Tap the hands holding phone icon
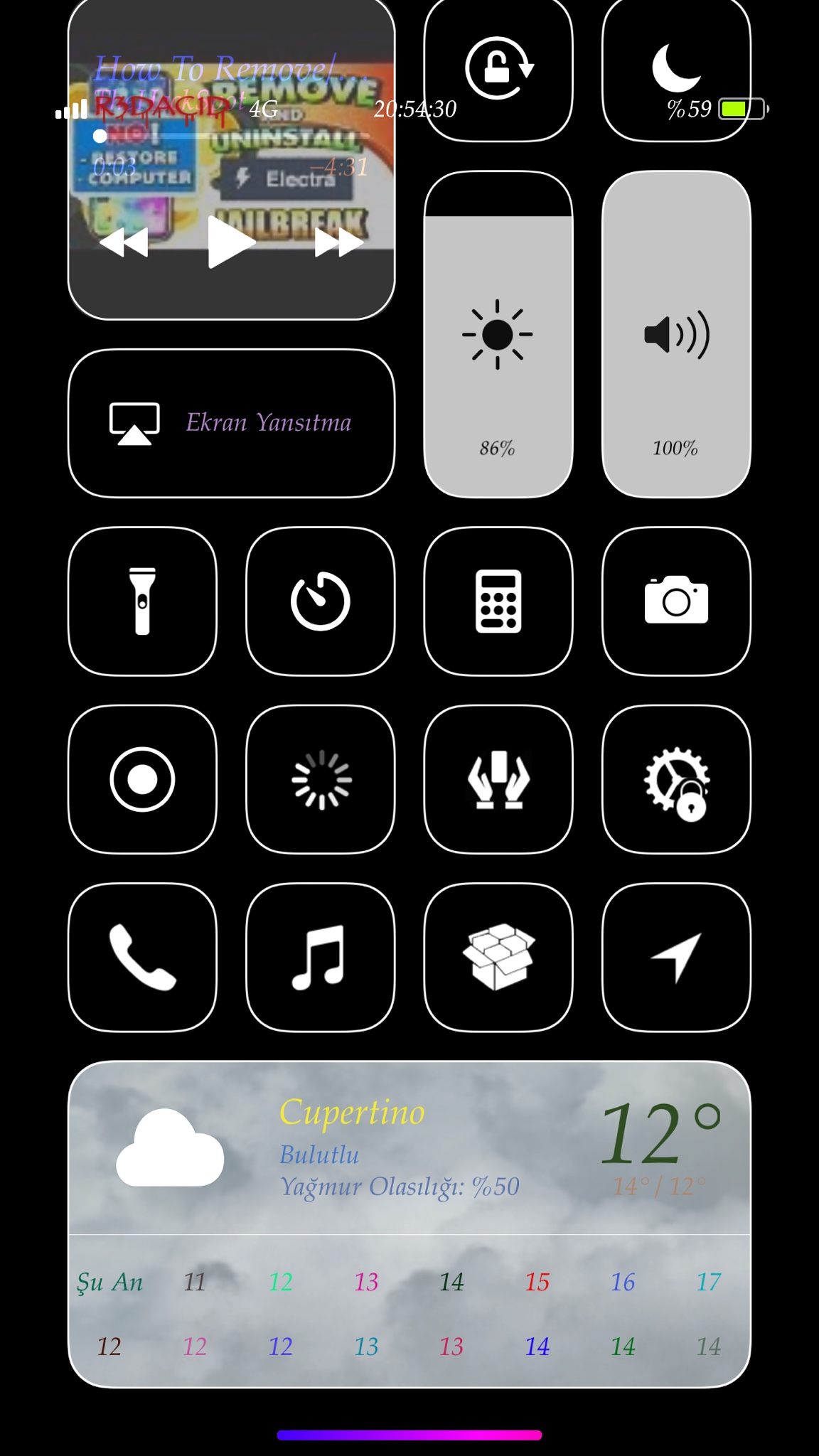 click(498, 779)
